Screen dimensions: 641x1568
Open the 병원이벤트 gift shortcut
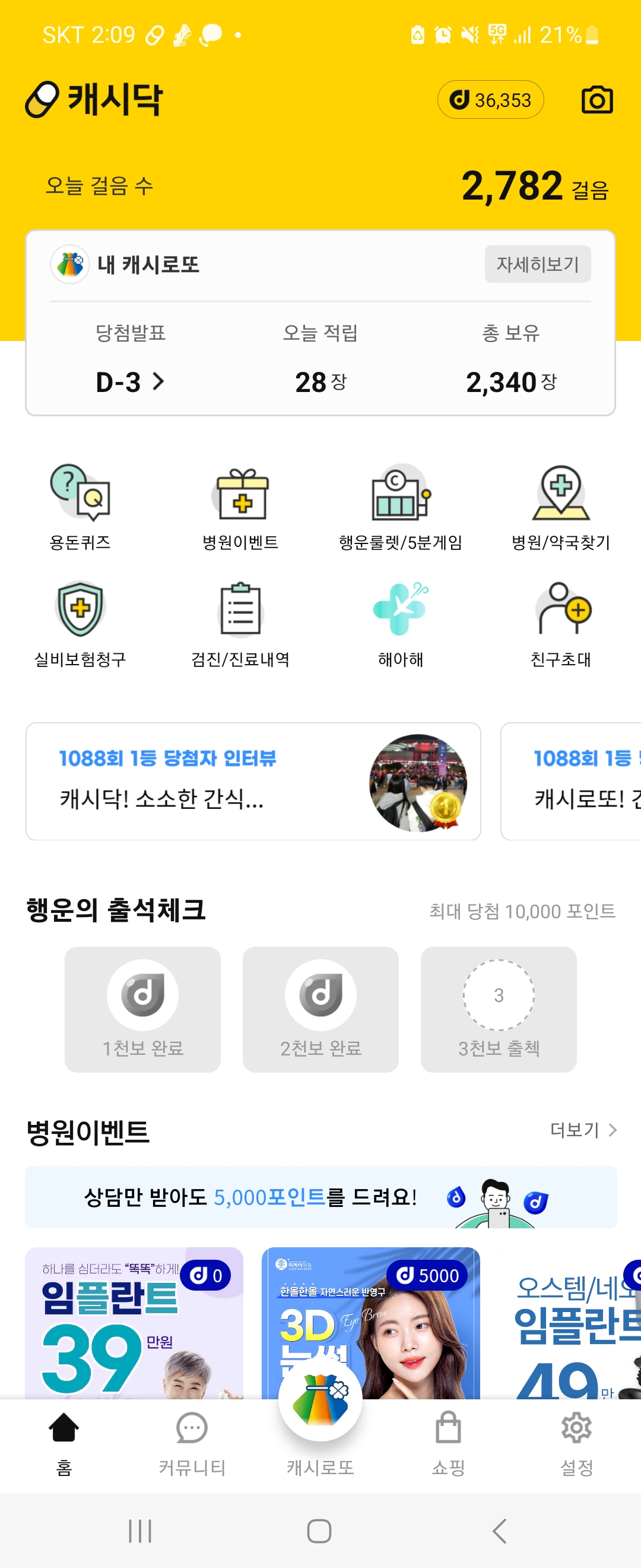(x=240, y=506)
